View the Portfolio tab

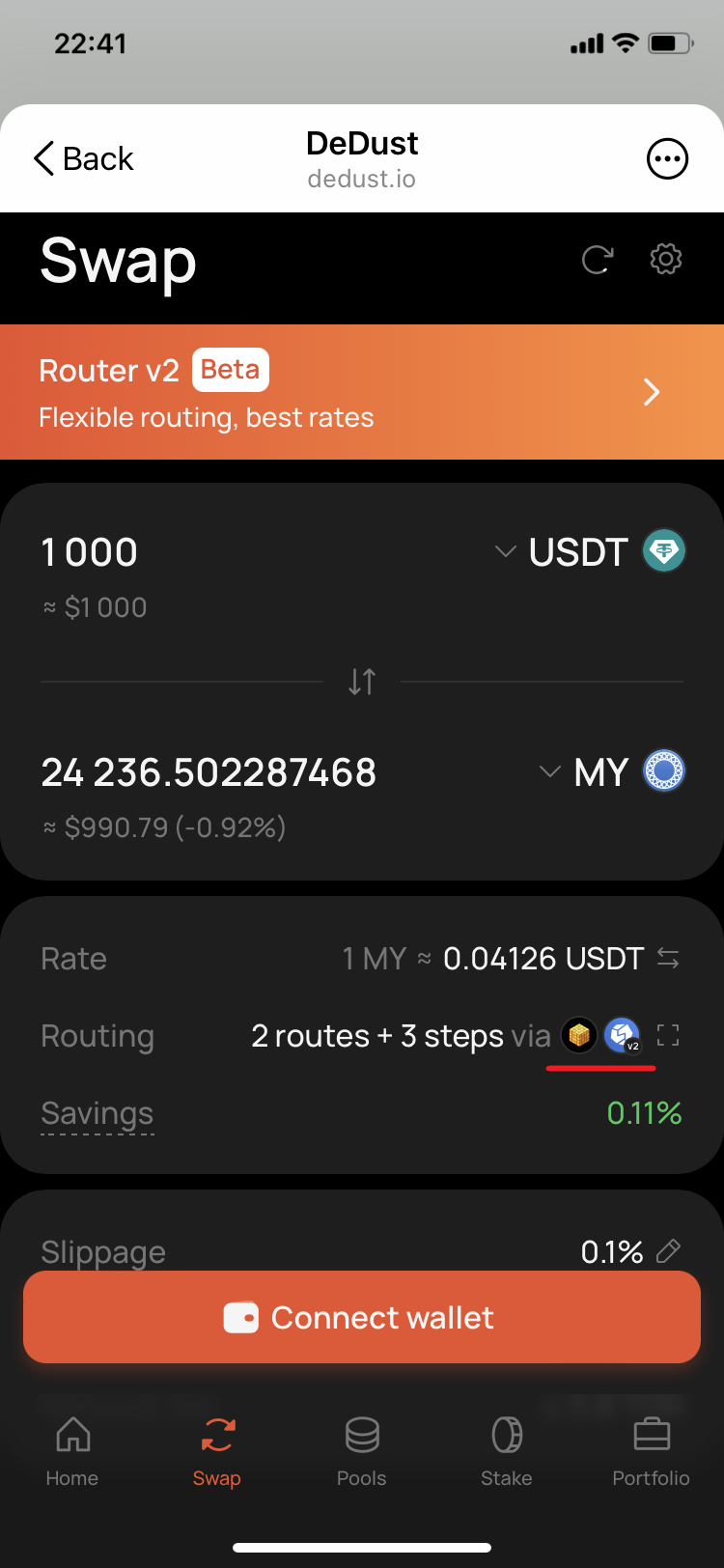tap(652, 1451)
